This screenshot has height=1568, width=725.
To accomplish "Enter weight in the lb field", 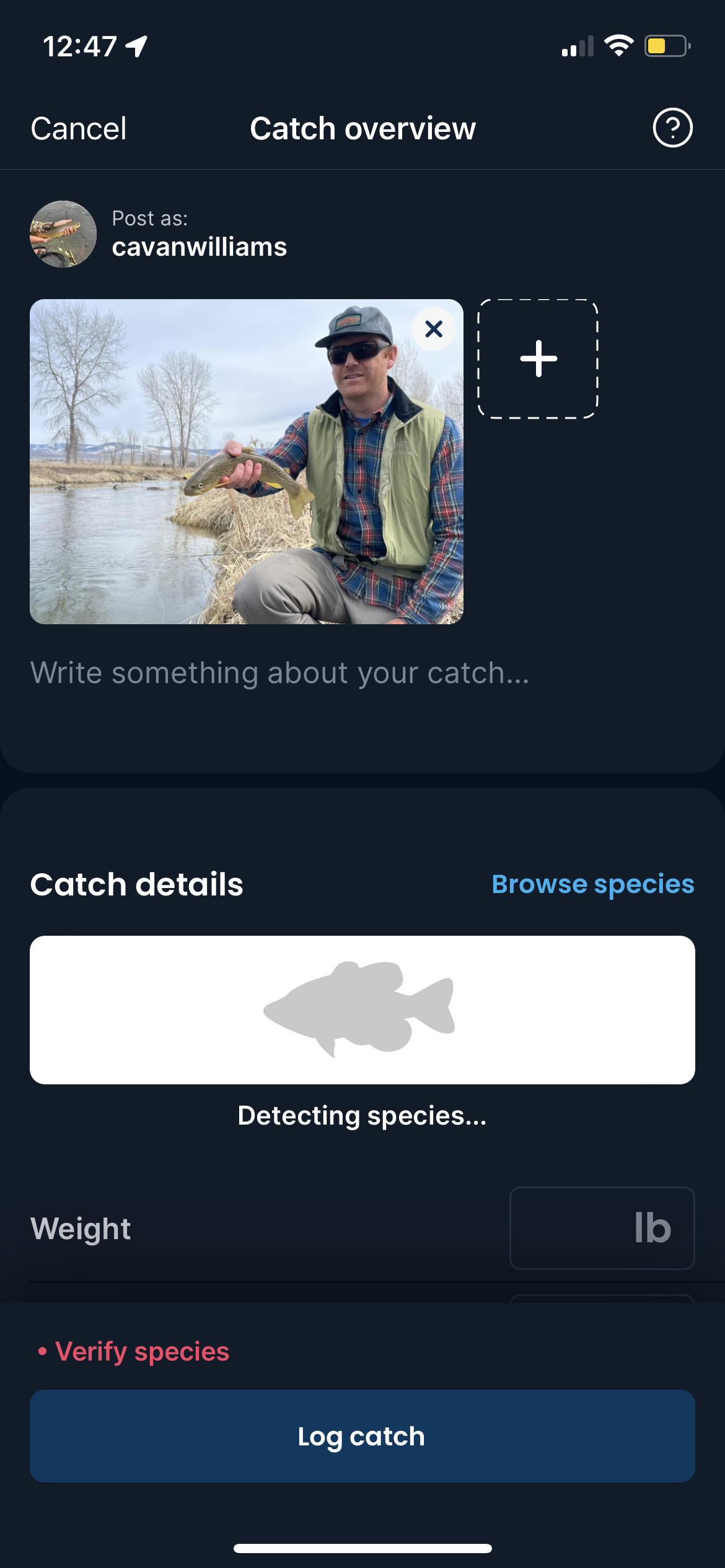I will 601,1228.
